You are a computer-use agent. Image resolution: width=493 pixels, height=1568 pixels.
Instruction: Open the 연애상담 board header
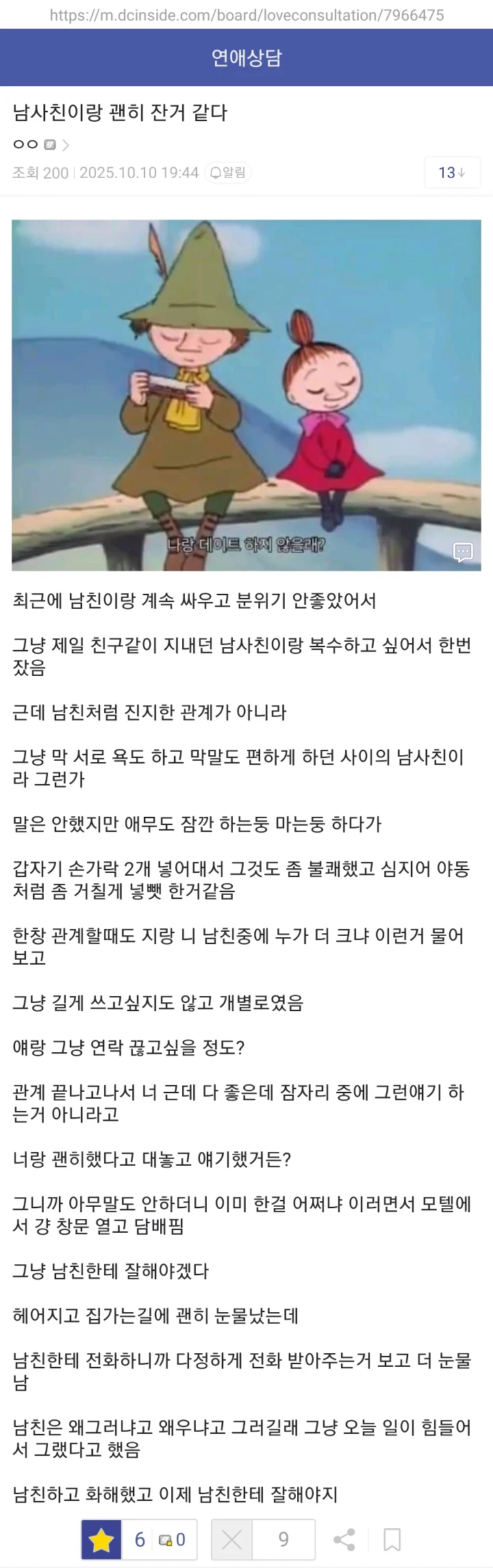tap(246, 57)
